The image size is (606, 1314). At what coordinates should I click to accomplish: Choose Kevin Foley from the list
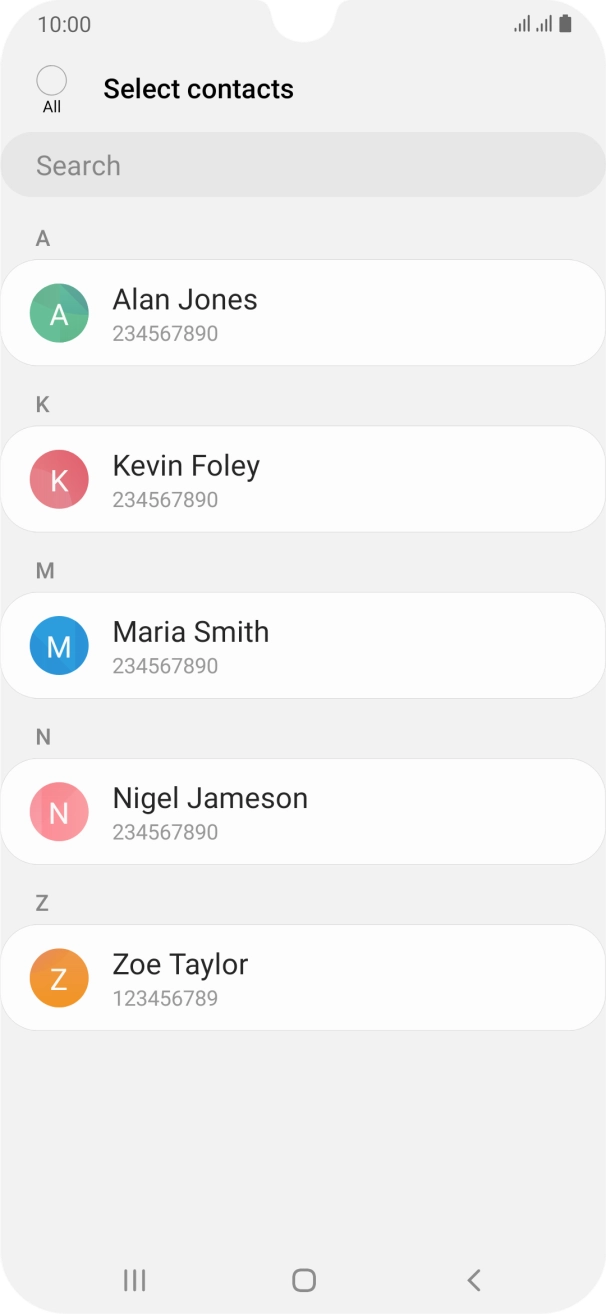(303, 479)
